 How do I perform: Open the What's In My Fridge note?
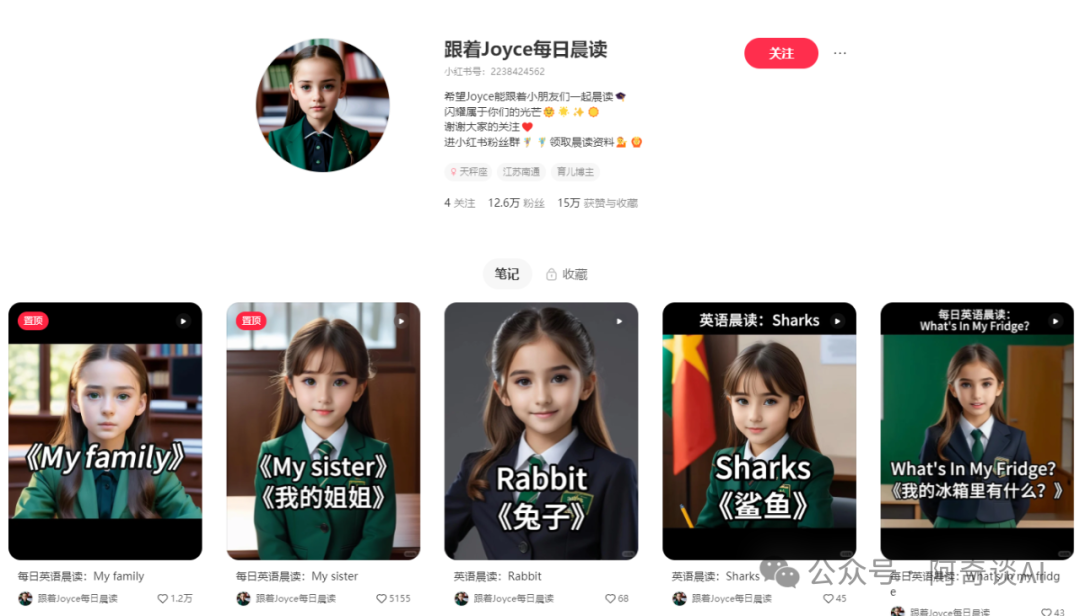pyautogui.click(x=977, y=431)
